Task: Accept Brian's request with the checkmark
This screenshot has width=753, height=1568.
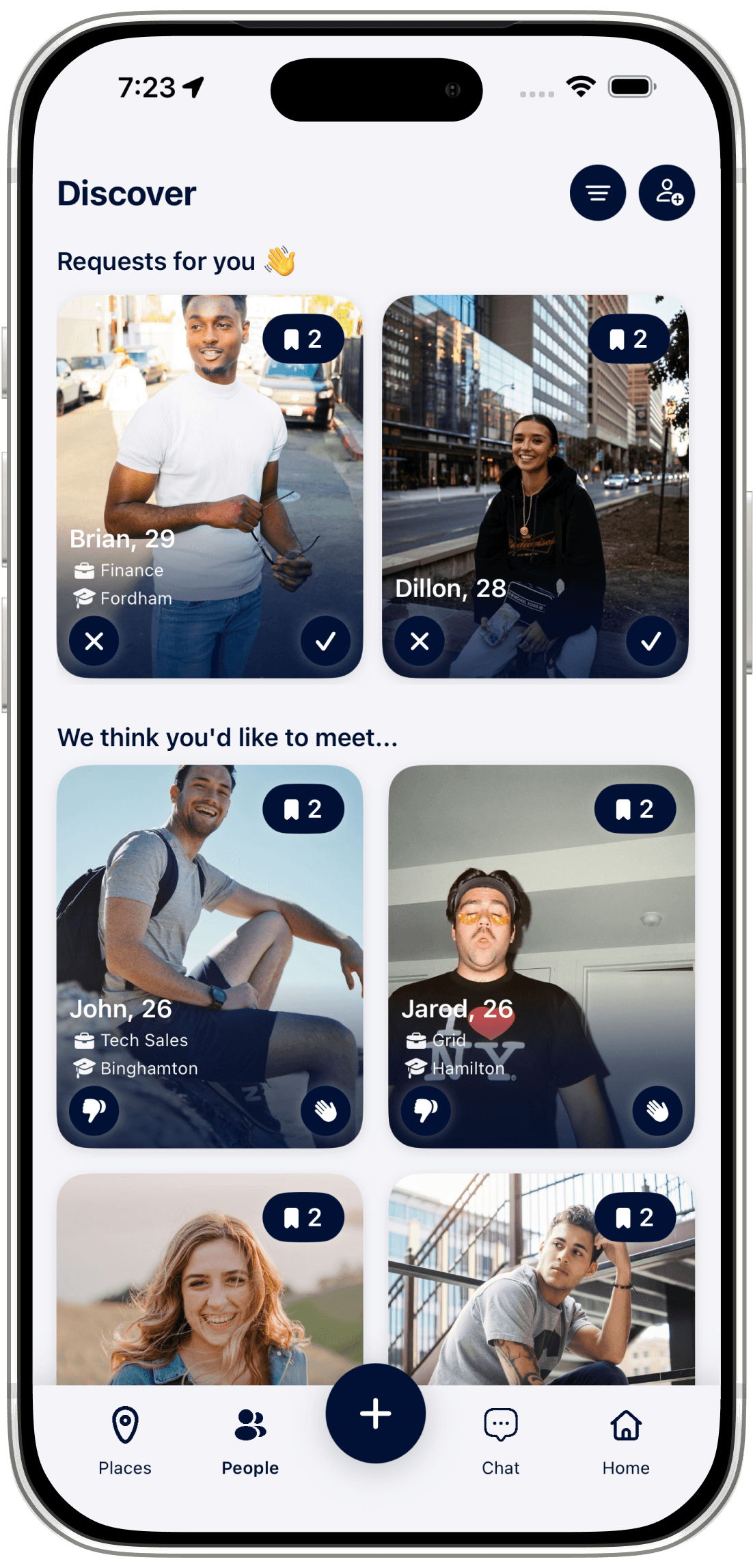Action: pos(327,641)
